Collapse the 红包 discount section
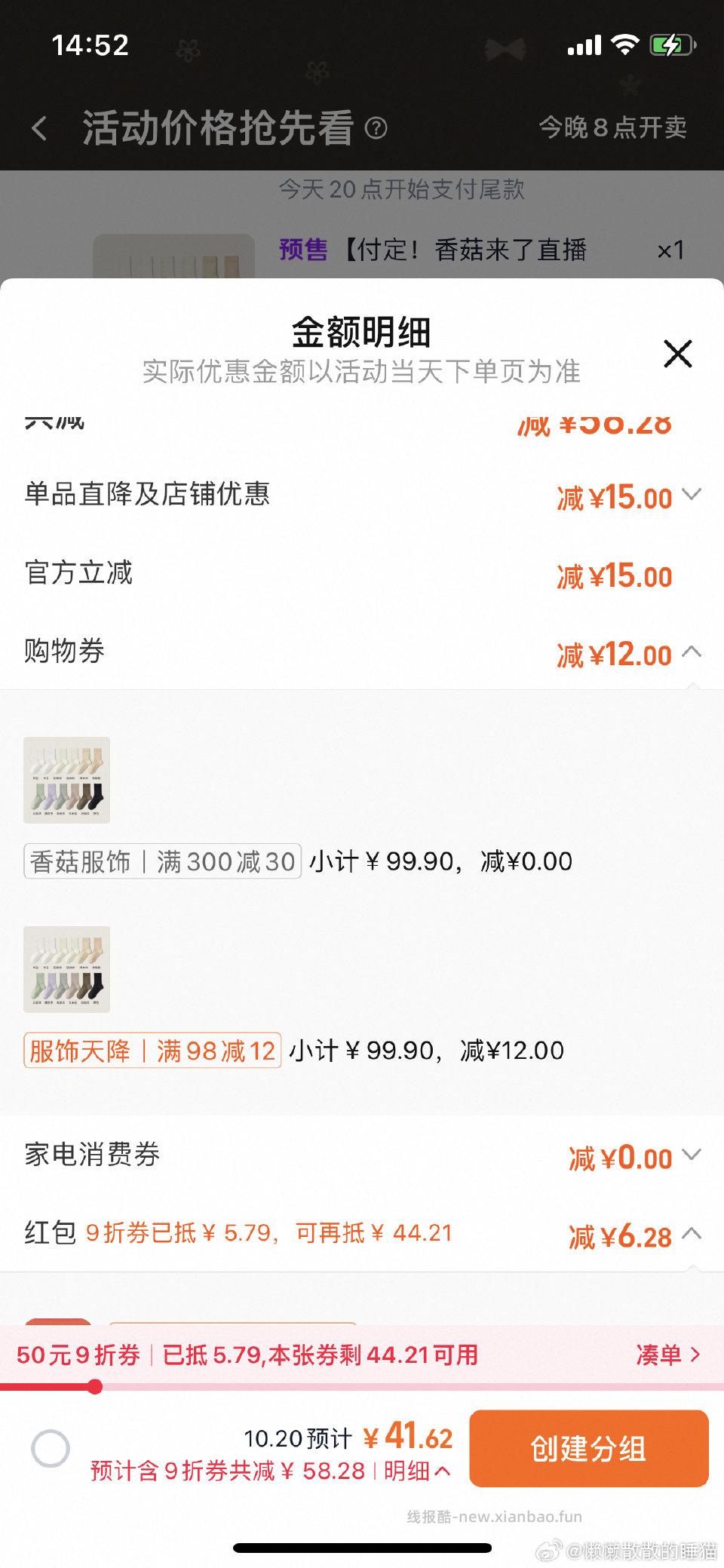This screenshot has width=724, height=1568. [691, 1234]
